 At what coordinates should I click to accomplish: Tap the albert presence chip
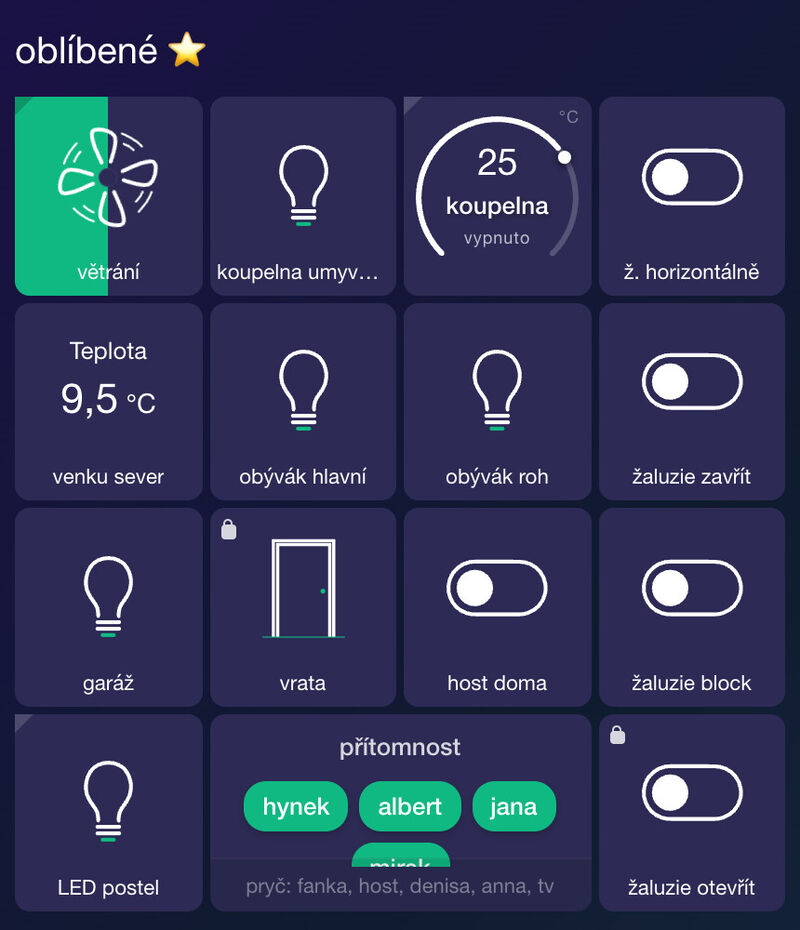click(x=410, y=806)
